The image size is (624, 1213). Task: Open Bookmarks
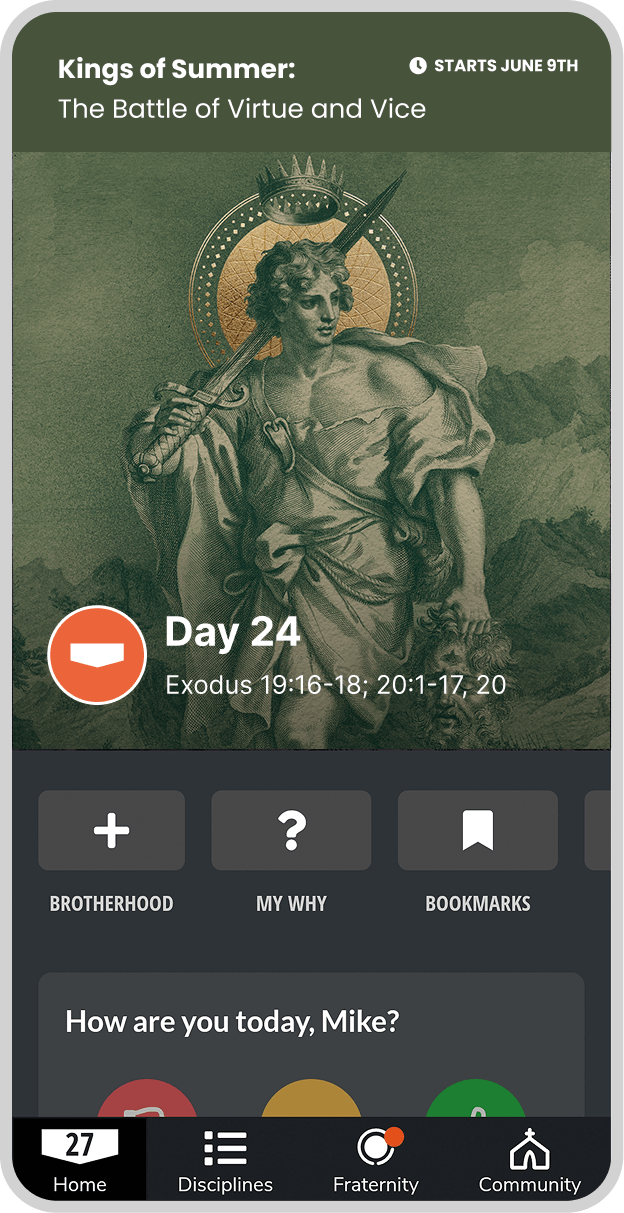[477, 831]
